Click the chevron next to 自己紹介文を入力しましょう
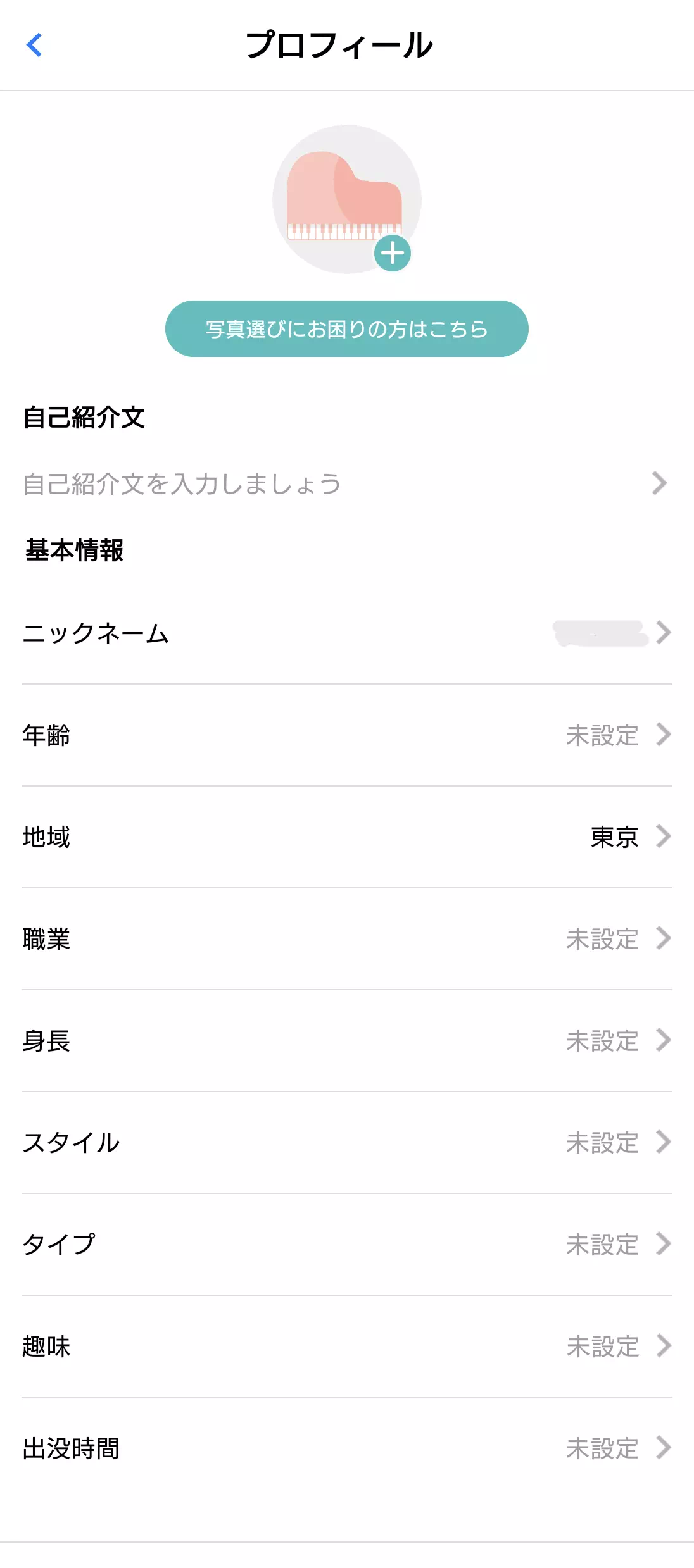 tap(662, 483)
